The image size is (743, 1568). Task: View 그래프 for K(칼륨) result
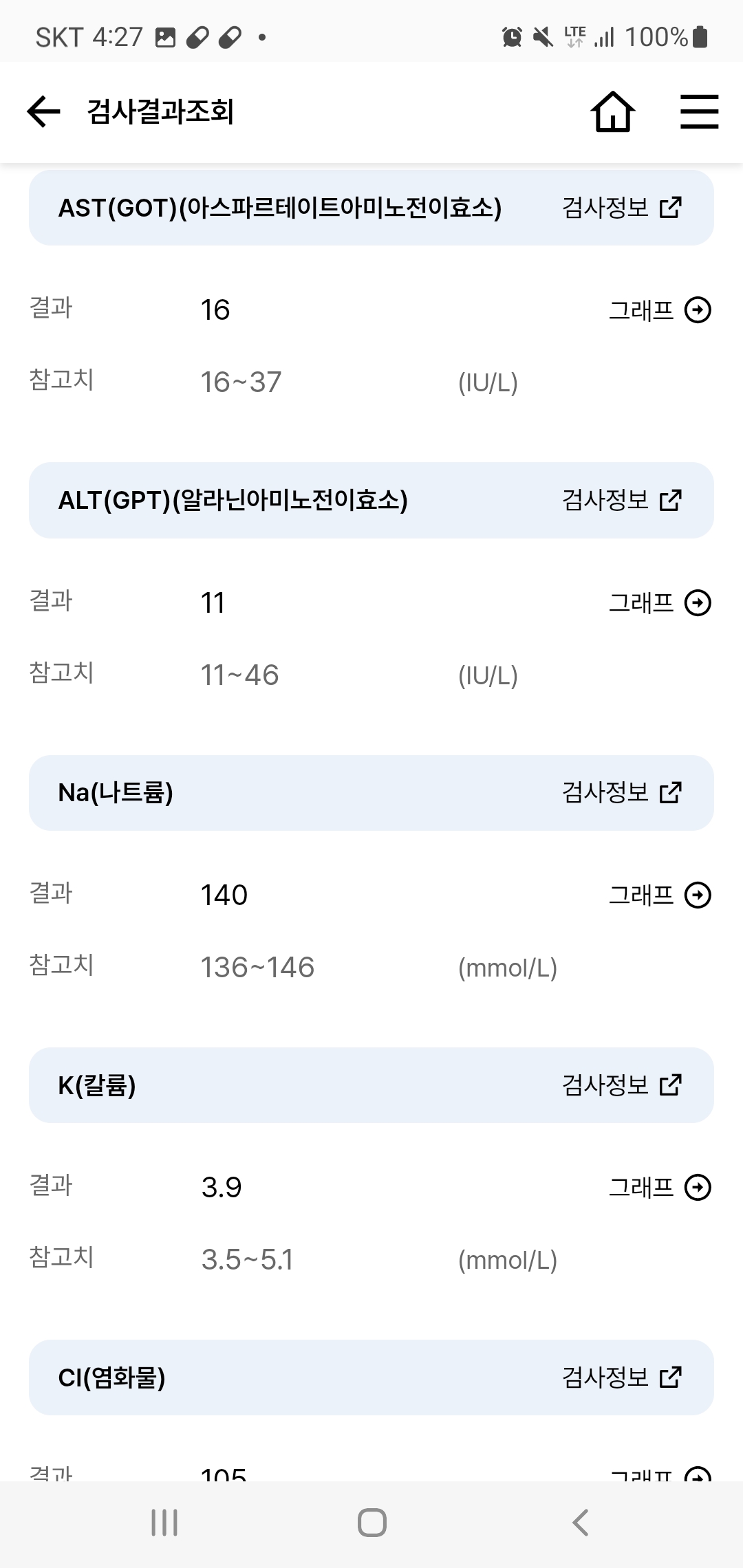pos(659,1188)
